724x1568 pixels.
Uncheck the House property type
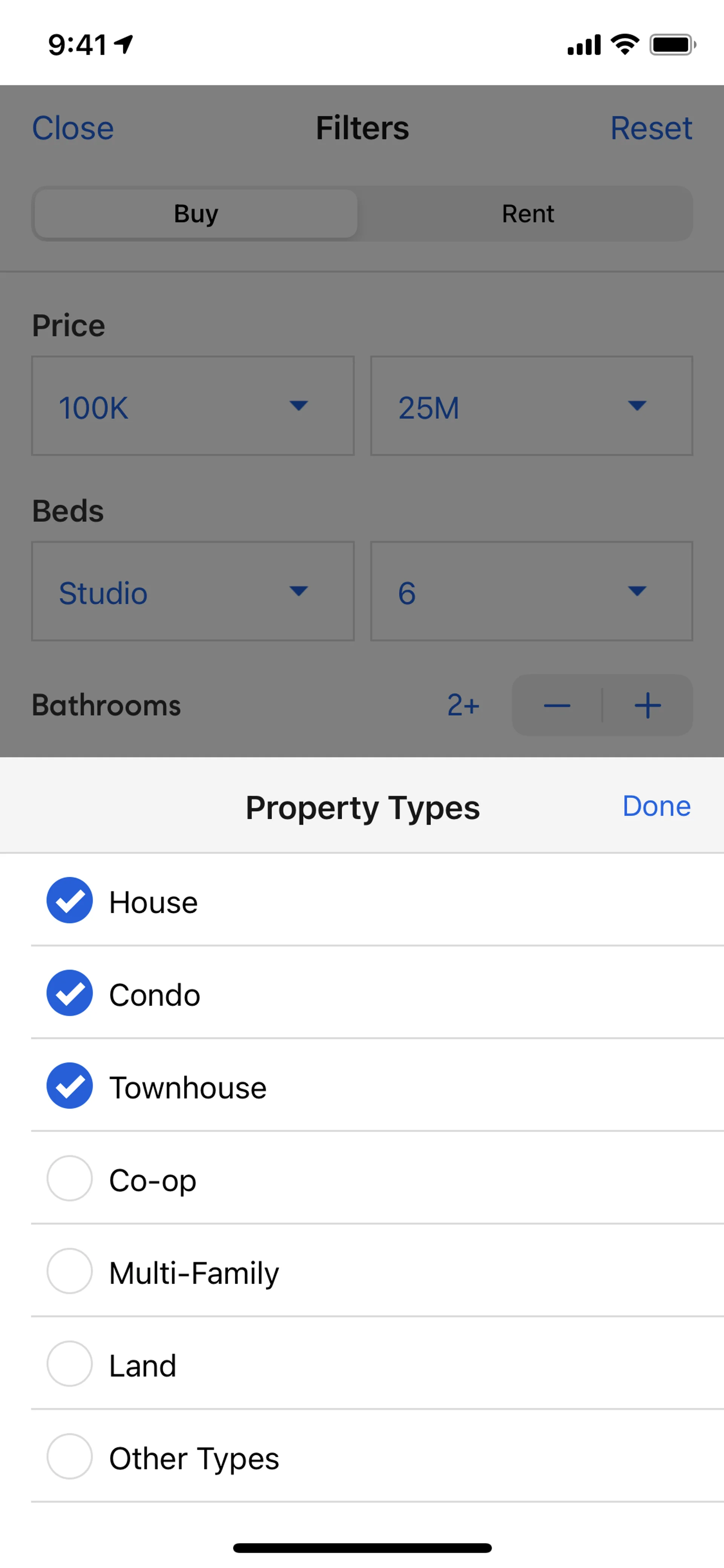click(x=70, y=900)
